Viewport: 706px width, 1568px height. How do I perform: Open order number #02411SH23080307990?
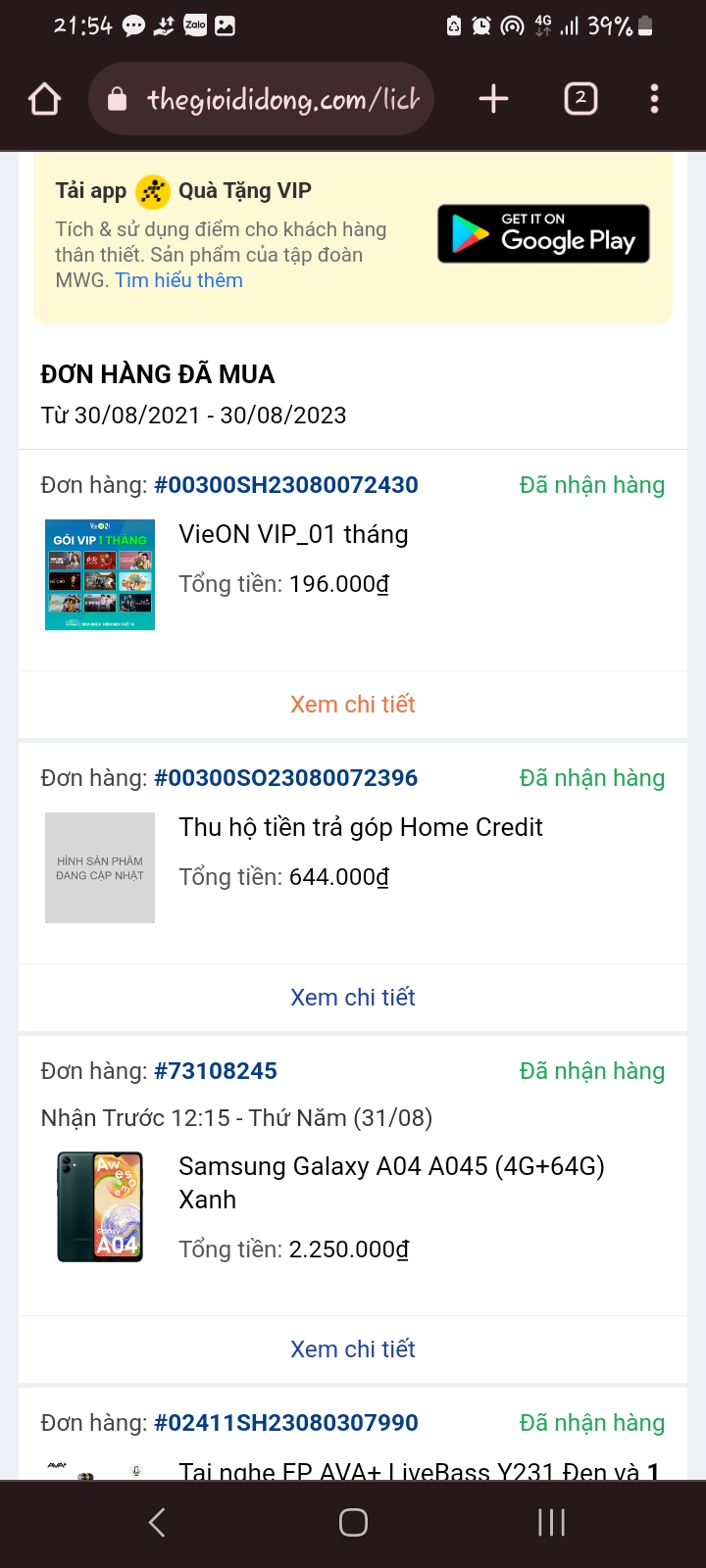(x=286, y=1423)
